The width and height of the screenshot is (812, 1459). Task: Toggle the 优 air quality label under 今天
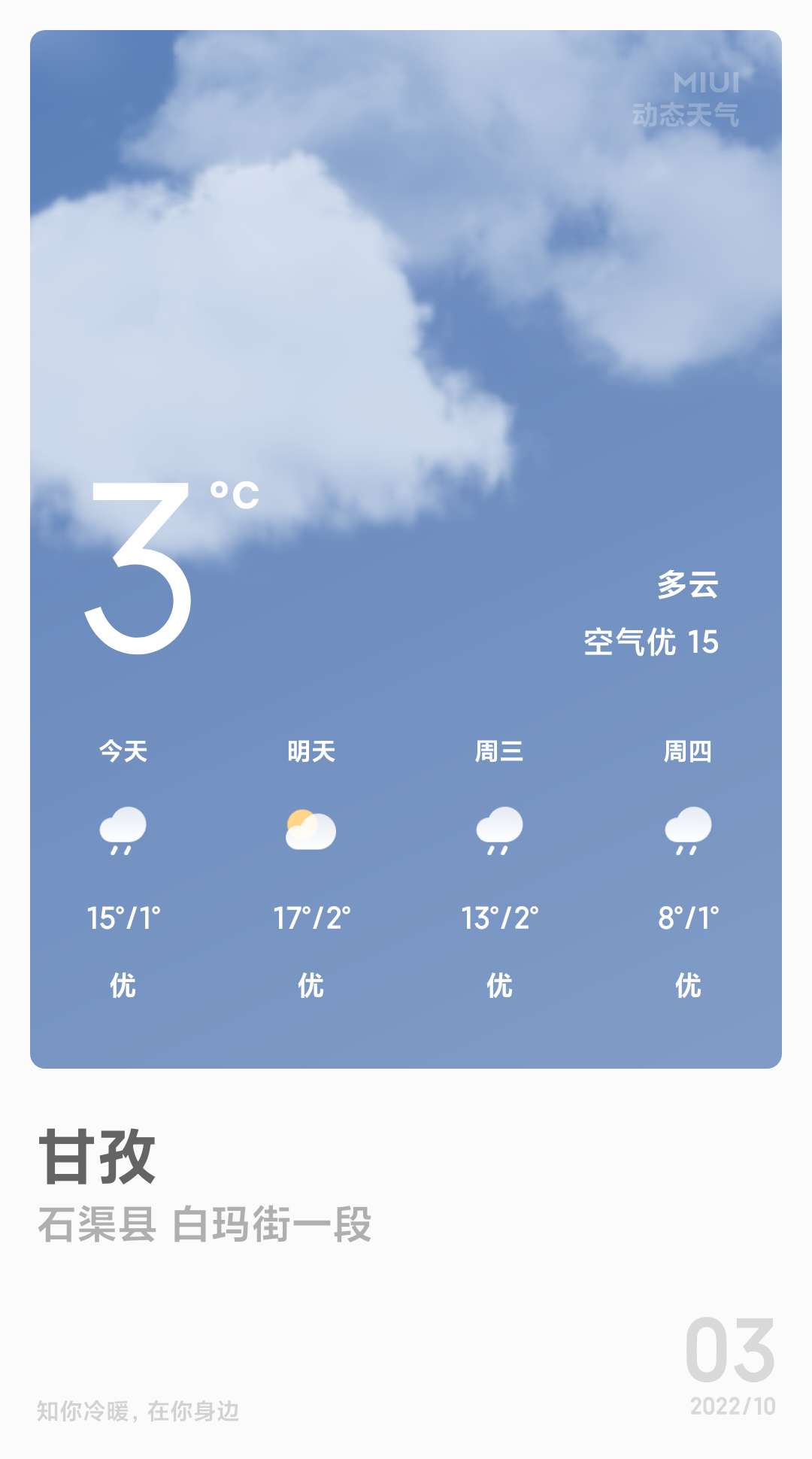click(123, 981)
